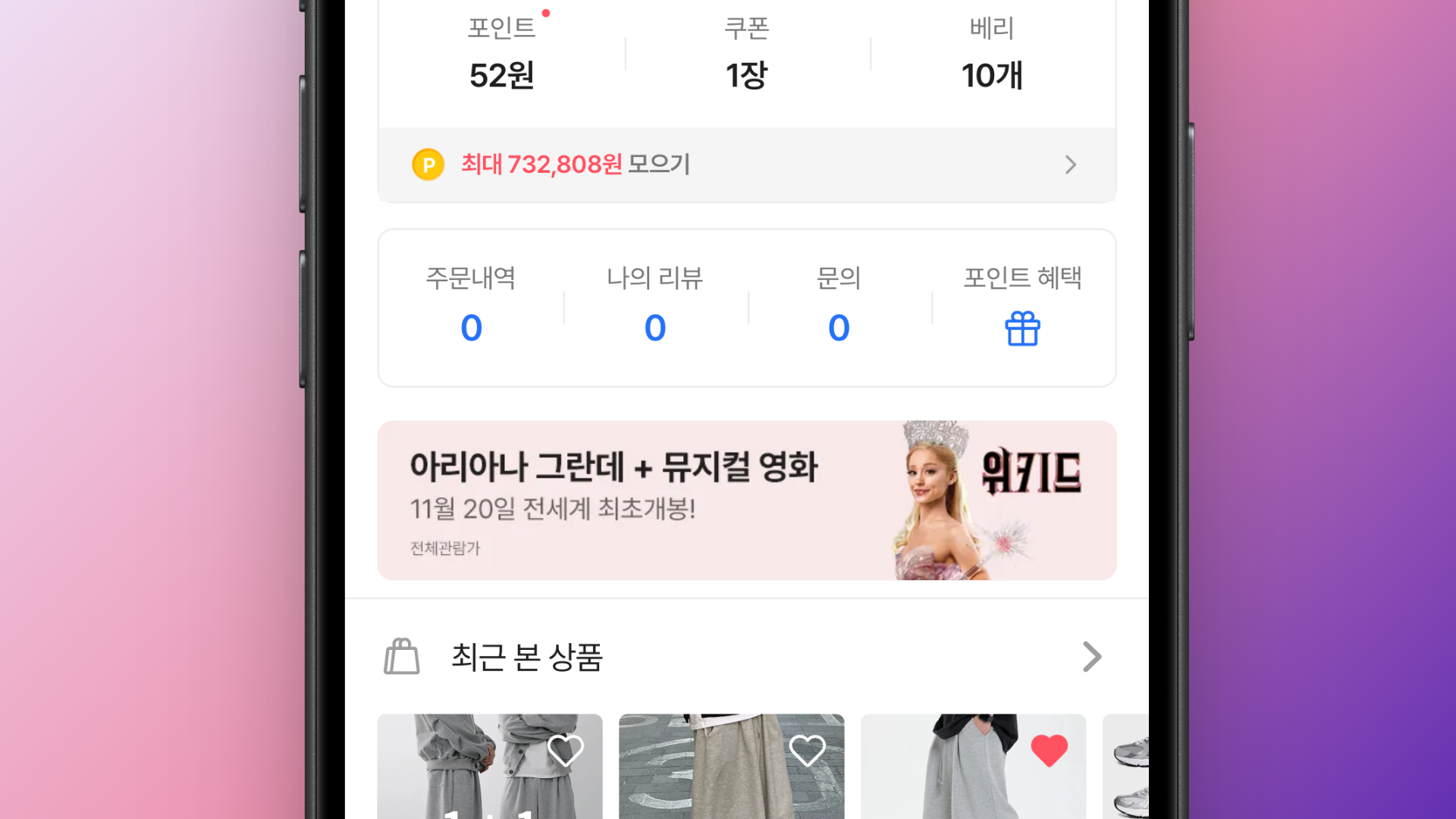Open the 최대 732,808원 모으기 row
Image resolution: width=1456 pixels, height=819 pixels.
click(x=746, y=165)
